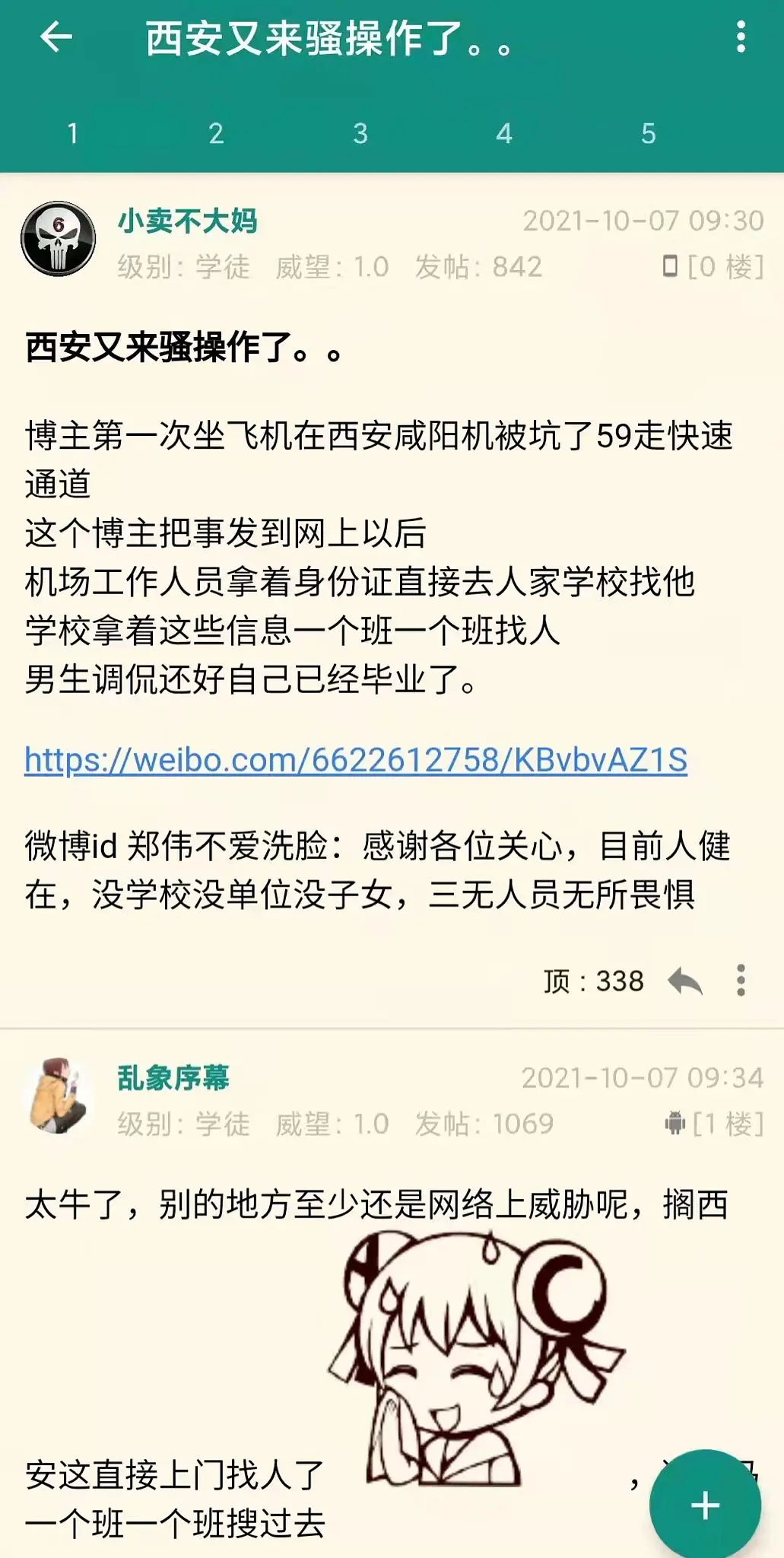784x1558 pixels.
Task: Open more options for 小卖不大妈's post
Action: 741,981
